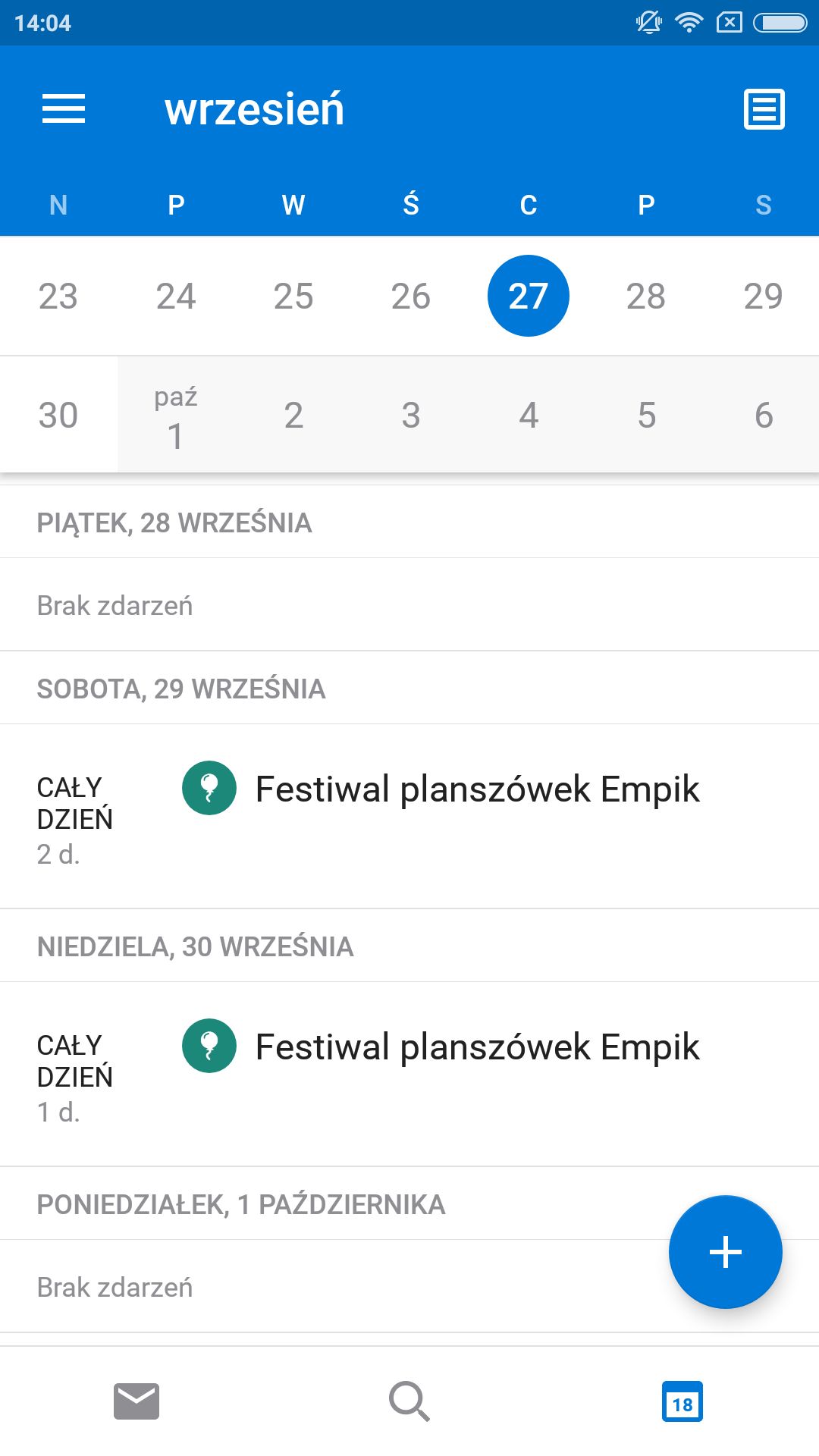The width and height of the screenshot is (819, 1456).
Task: Collapse the wrzesień month picker
Action: coord(254,109)
